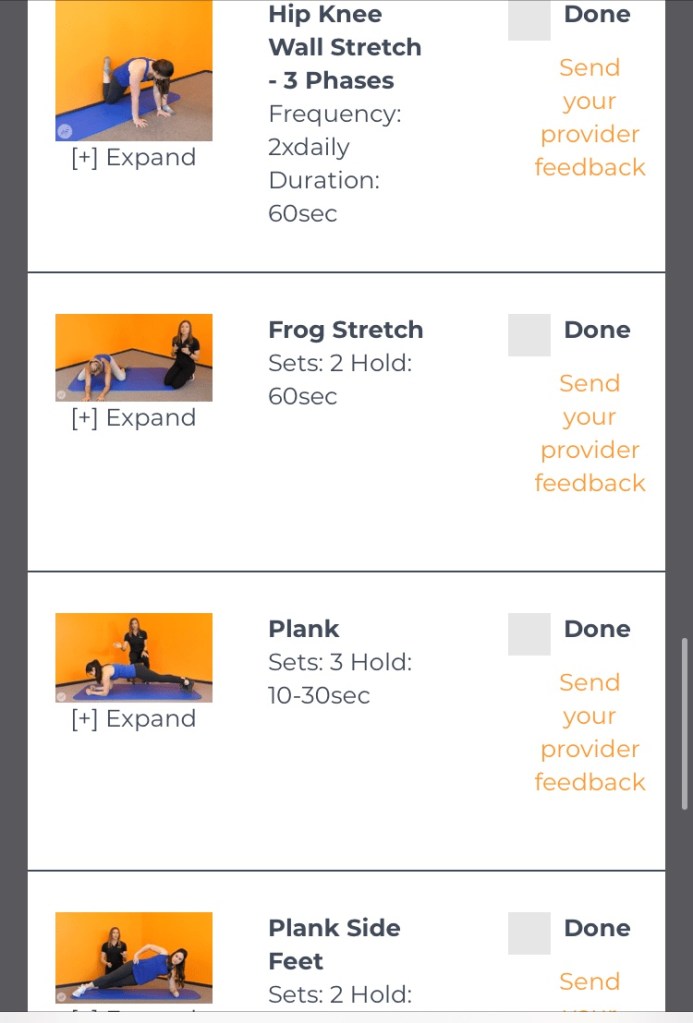Open the Plank exercise video thumbnail
This screenshot has height=1023, width=693.
tap(133, 657)
